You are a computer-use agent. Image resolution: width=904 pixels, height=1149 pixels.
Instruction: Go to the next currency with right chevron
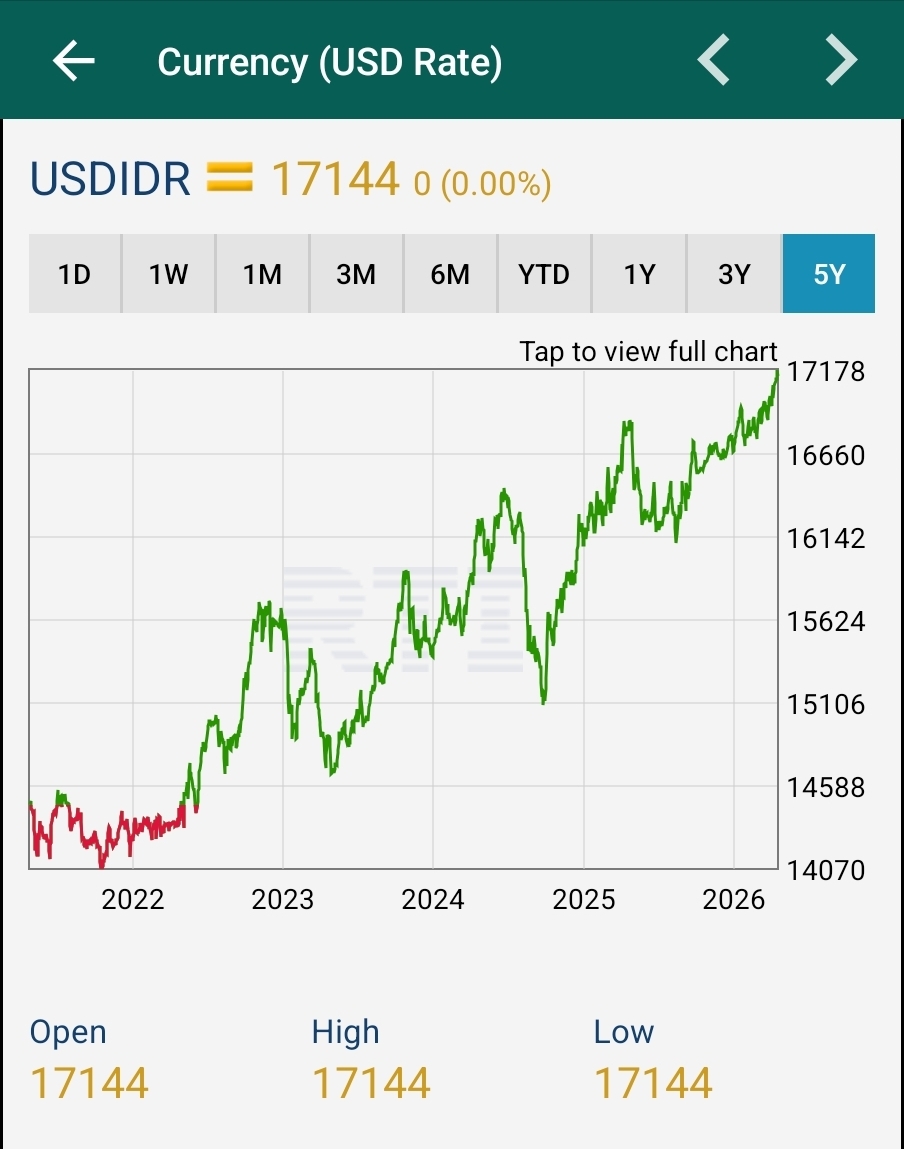841,61
